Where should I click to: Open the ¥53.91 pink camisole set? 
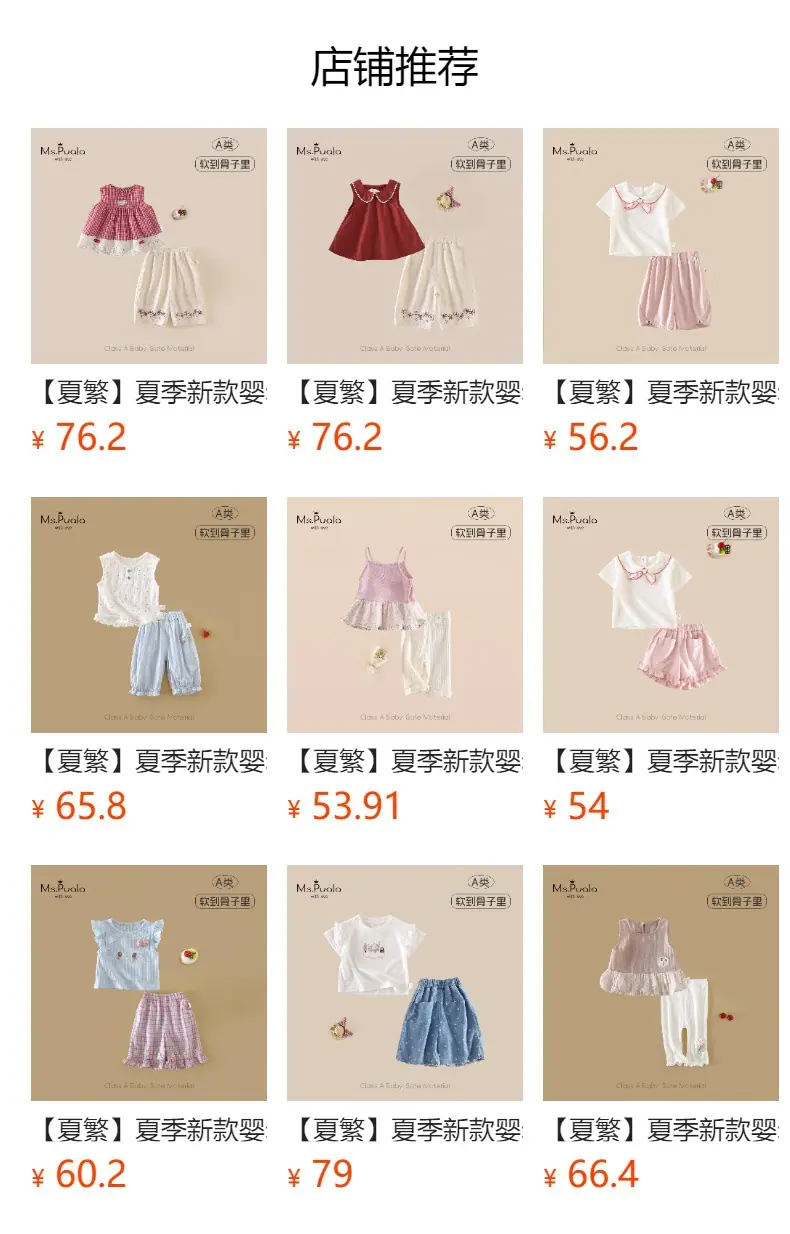point(405,615)
